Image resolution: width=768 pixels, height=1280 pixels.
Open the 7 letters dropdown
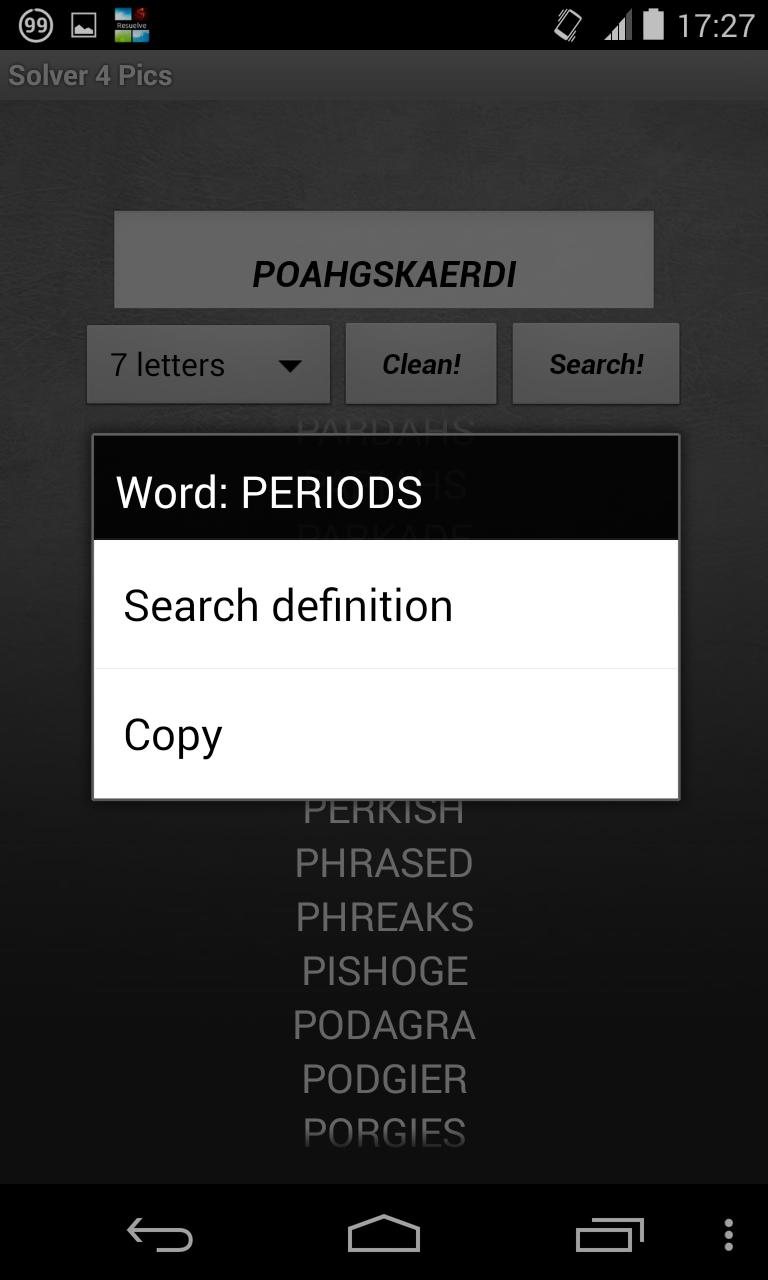tap(208, 364)
